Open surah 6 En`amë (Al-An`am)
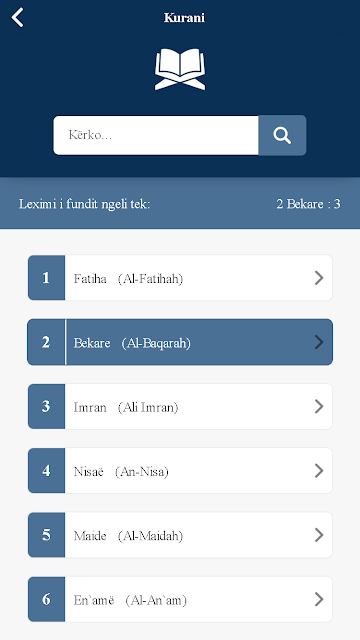Image resolution: width=360 pixels, height=640 pixels. pos(180,599)
